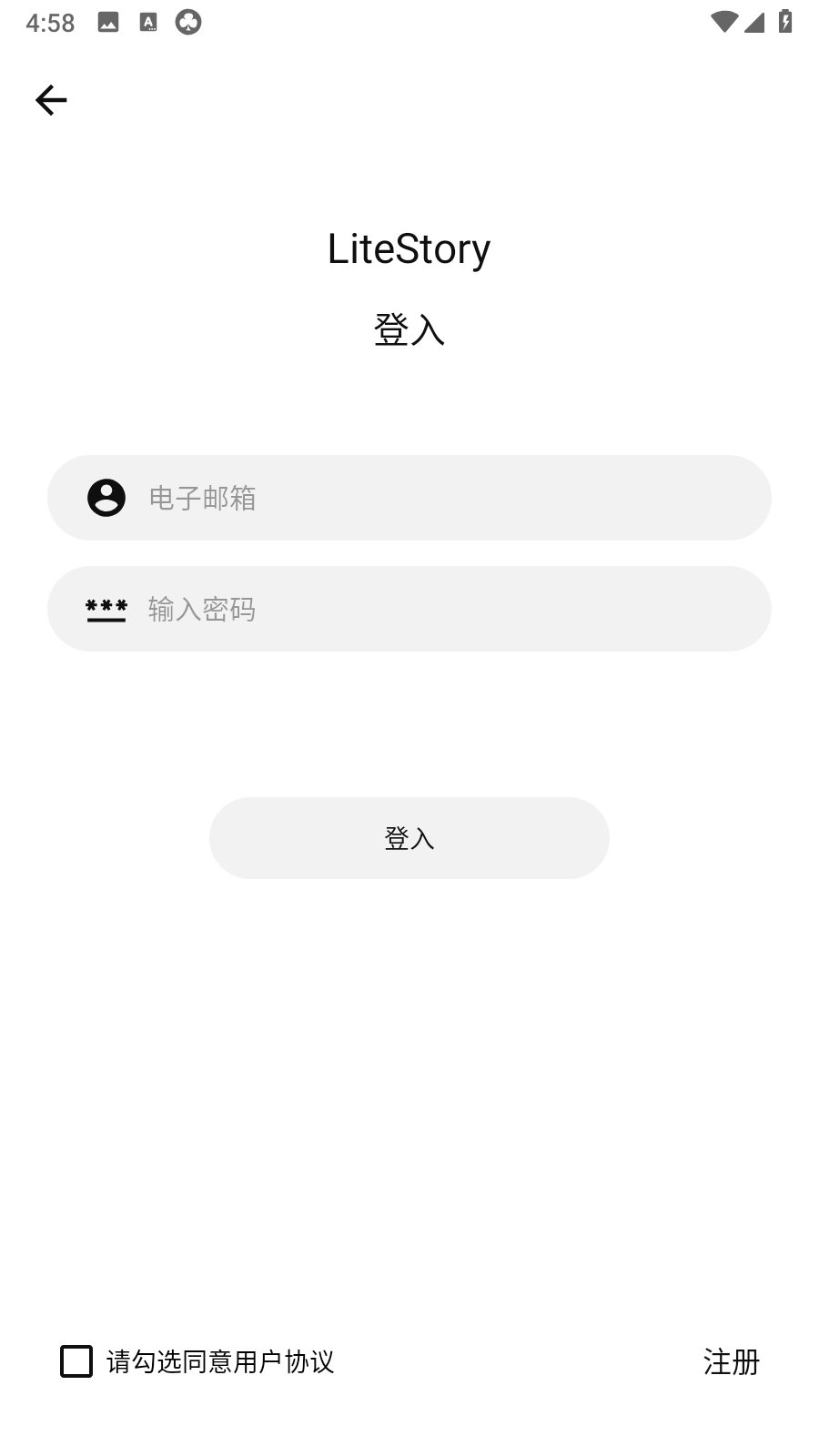Image resolution: width=819 pixels, height=1456 pixels.
Task: Click the charging battery icon
Action: tap(784, 23)
